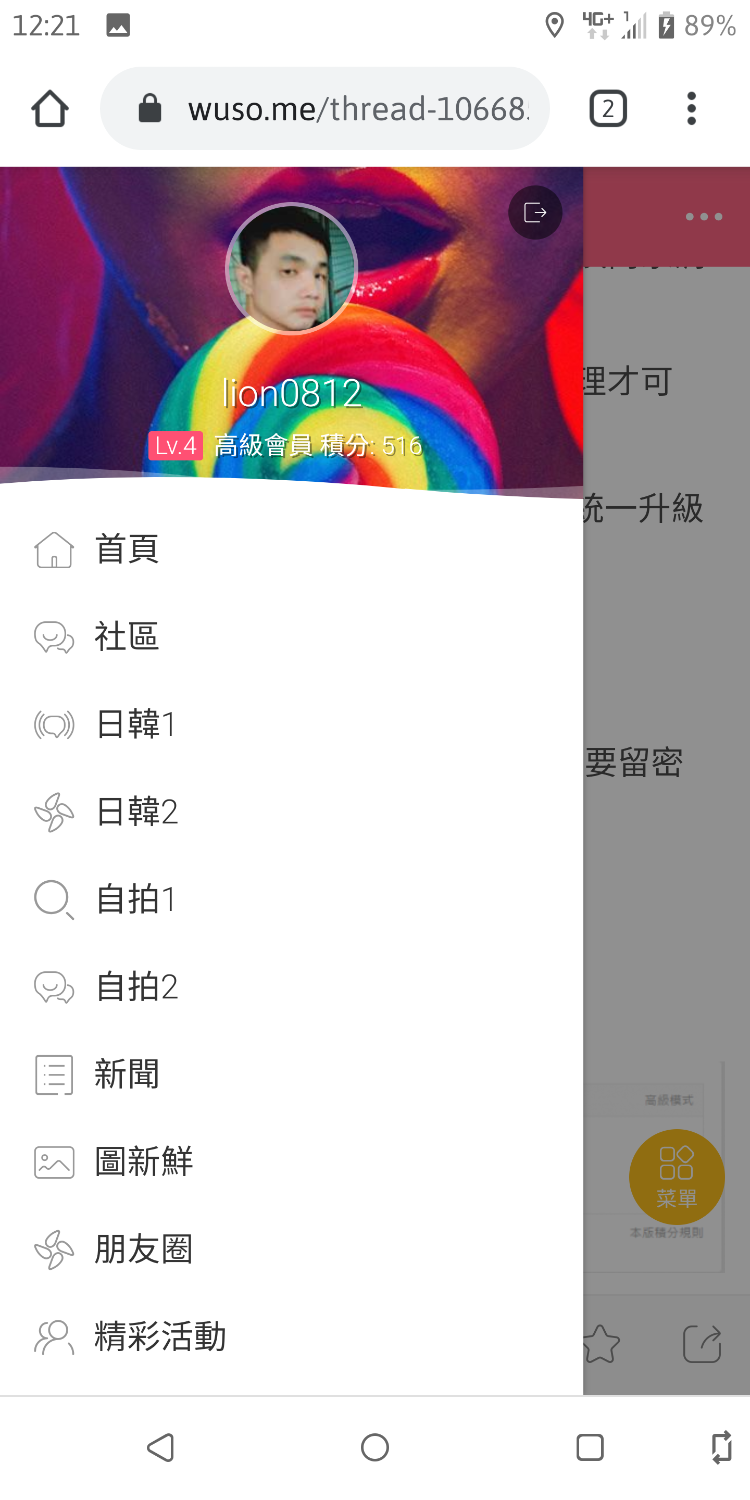The image size is (750, 1500).
Task: Open 朋友圈 friends circle
Action: 143,1249
